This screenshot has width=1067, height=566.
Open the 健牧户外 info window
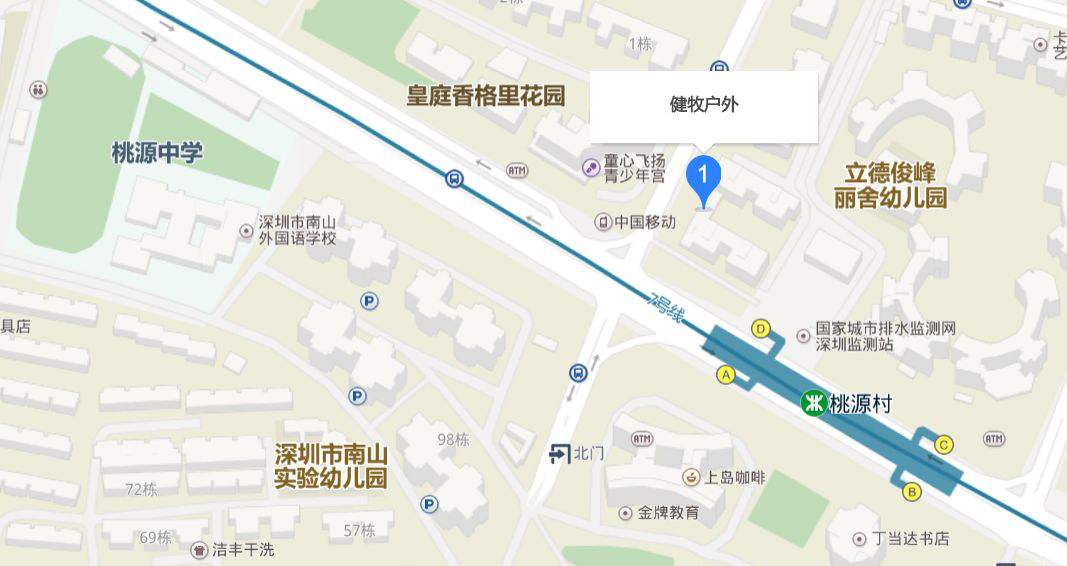pos(703,105)
